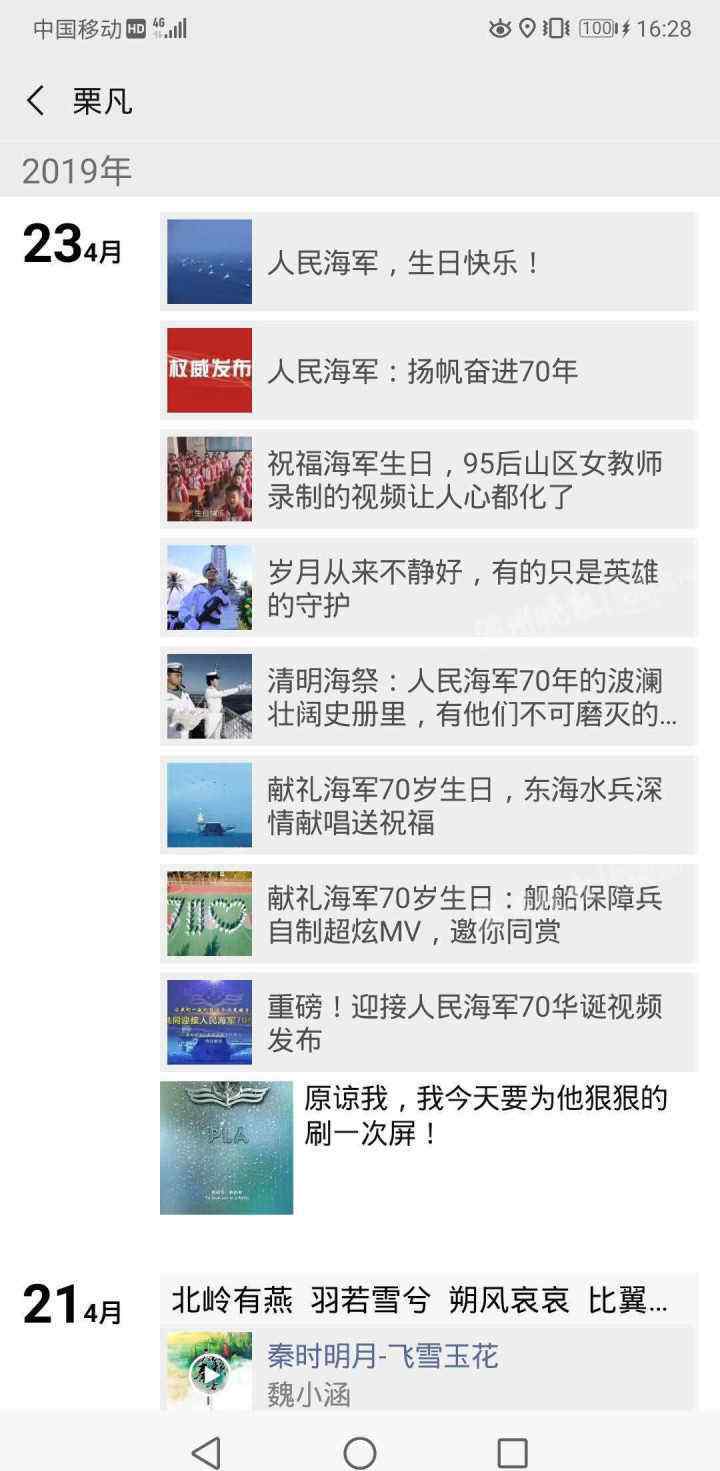Open system recent apps view
This screenshot has height=1471, width=720.
point(512,1452)
